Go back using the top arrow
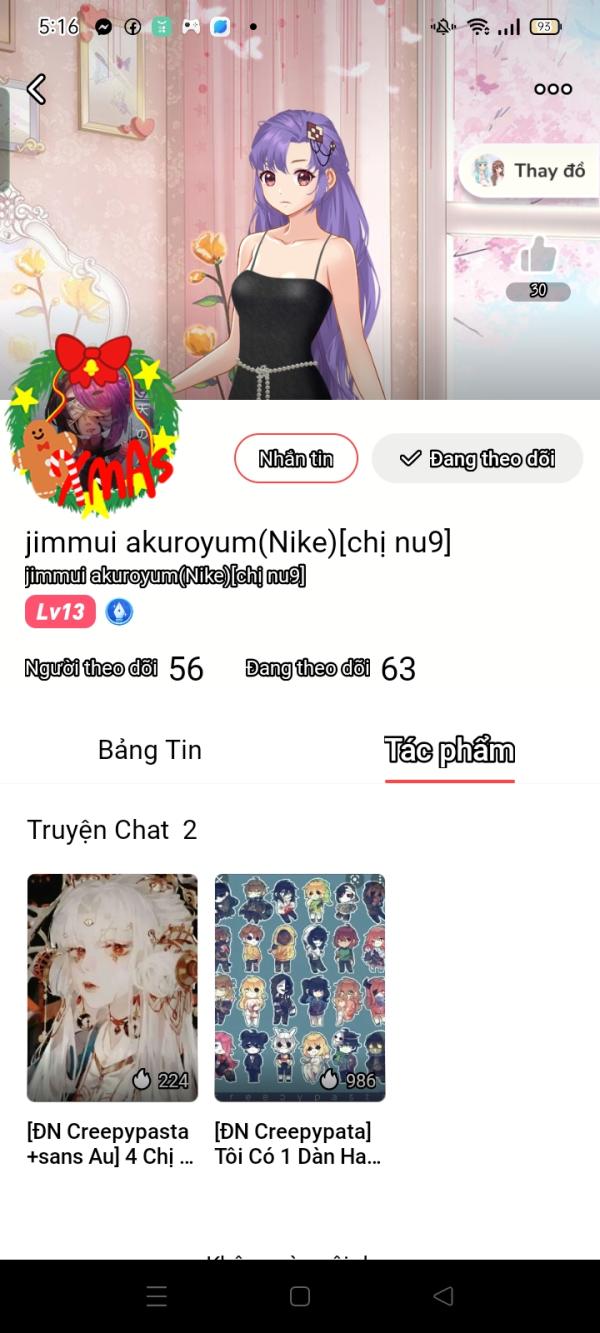This screenshot has width=600, height=1333. 37,89
